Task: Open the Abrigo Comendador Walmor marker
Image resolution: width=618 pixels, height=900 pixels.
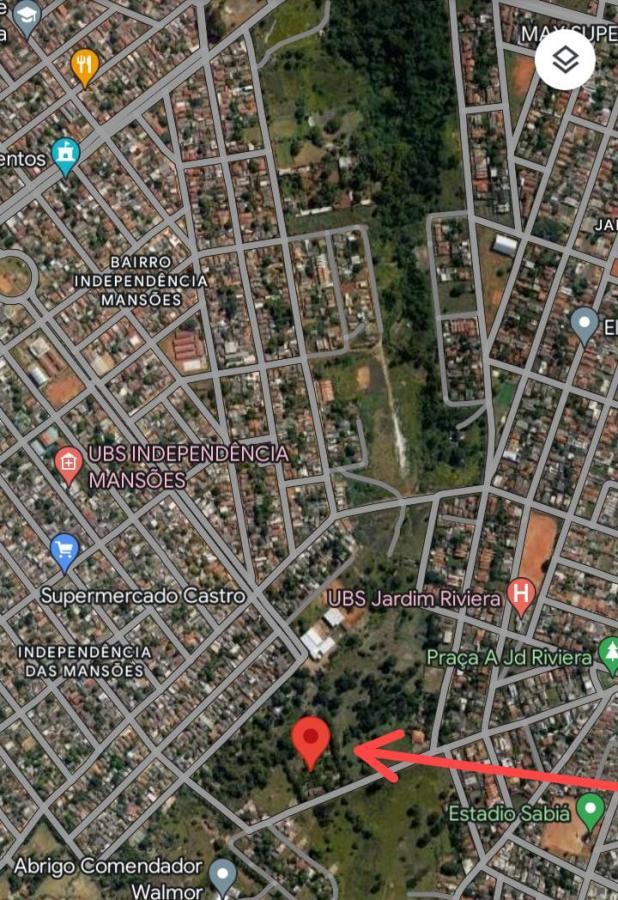Action: pyautogui.click(x=222, y=876)
